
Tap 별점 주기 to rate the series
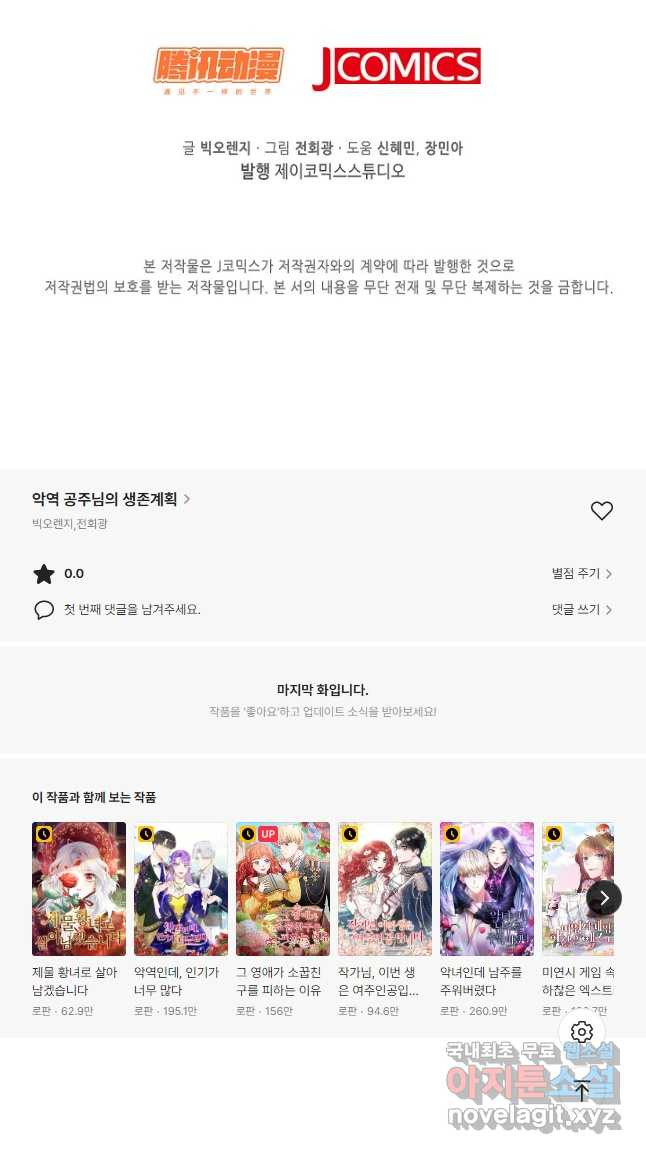coord(581,574)
